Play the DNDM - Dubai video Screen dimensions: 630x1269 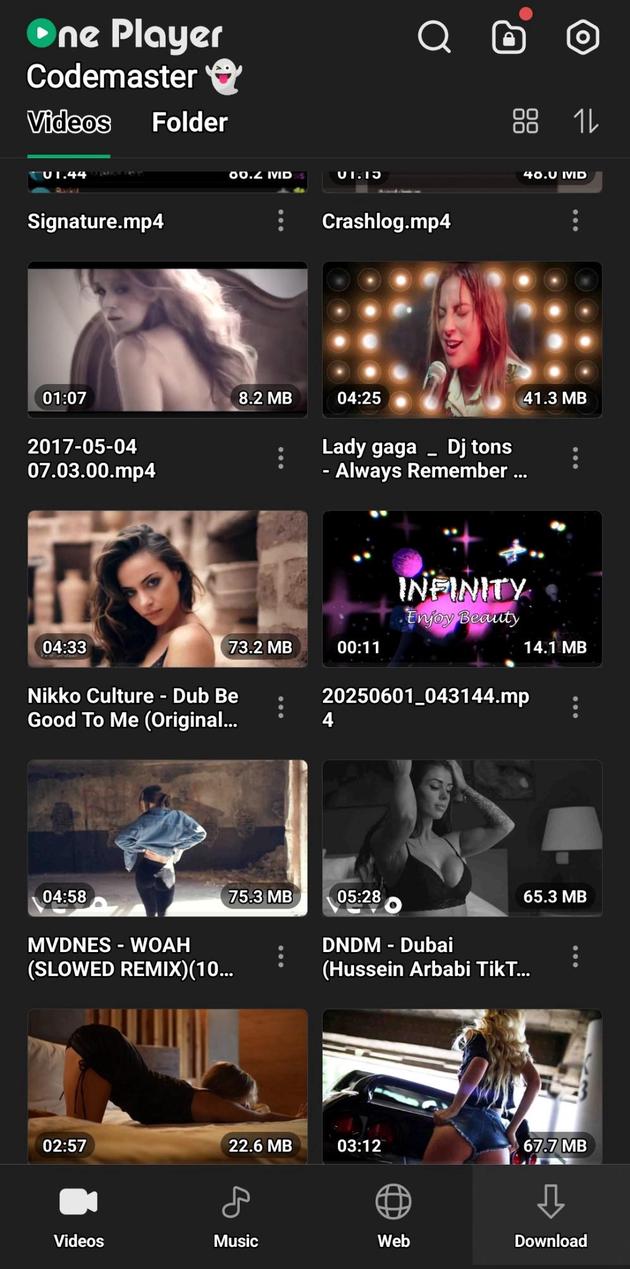tap(462, 838)
